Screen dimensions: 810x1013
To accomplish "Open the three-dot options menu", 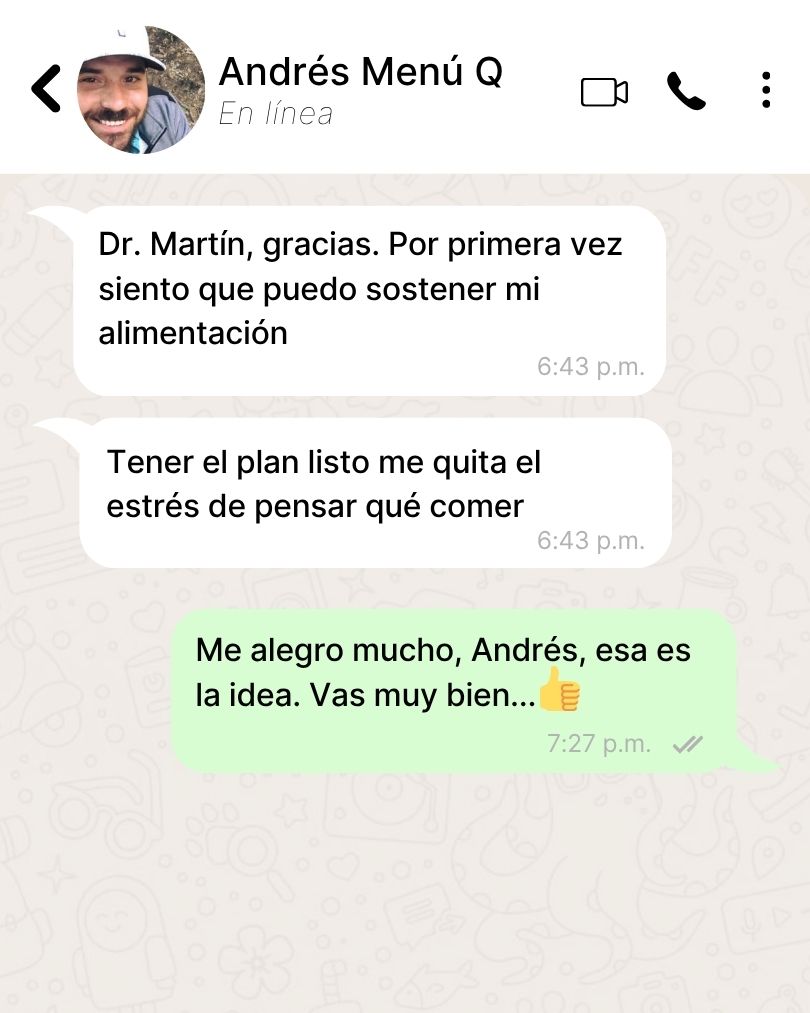I will point(765,90).
